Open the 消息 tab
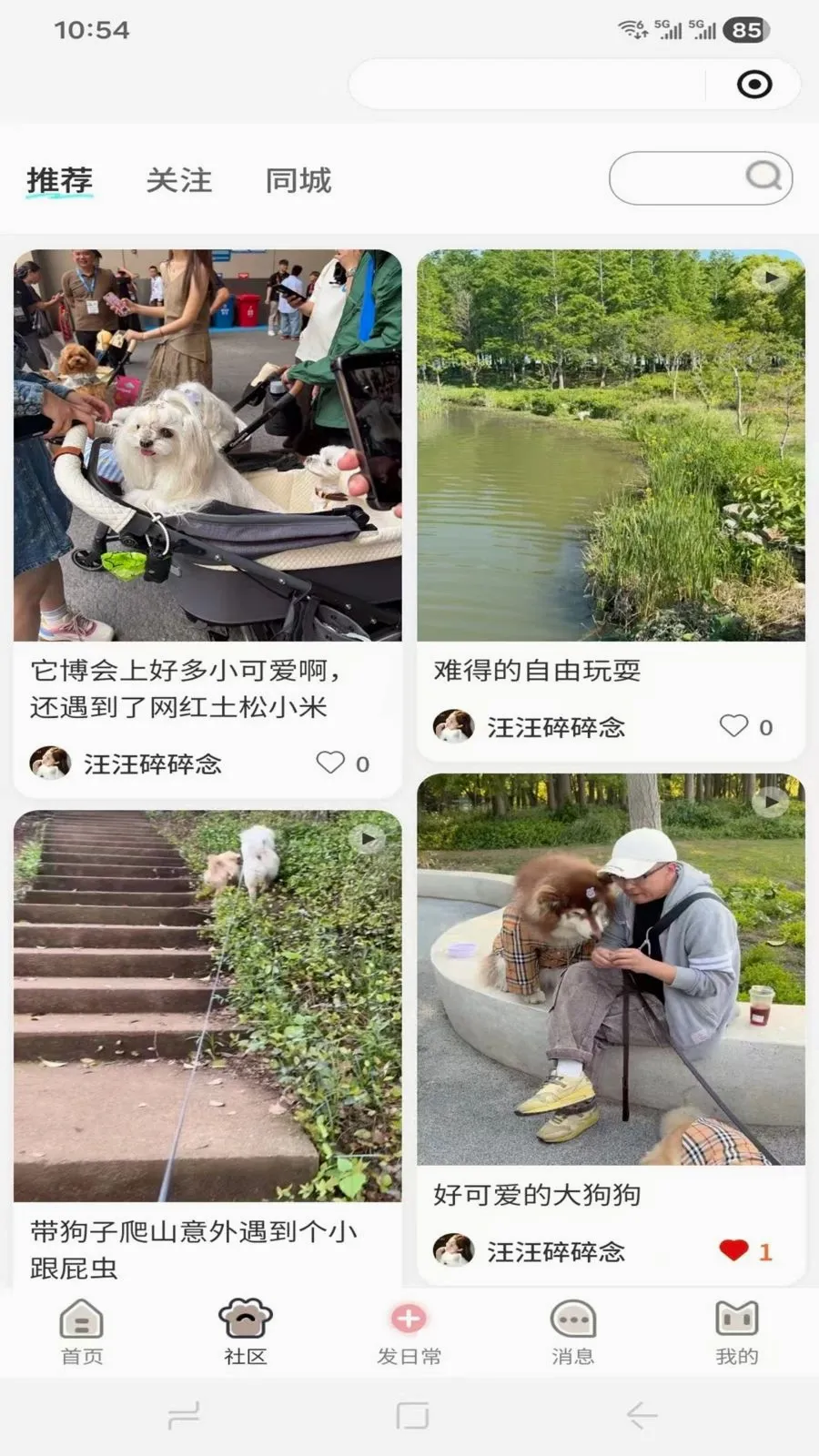Image resolution: width=819 pixels, height=1456 pixels. point(573,1332)
